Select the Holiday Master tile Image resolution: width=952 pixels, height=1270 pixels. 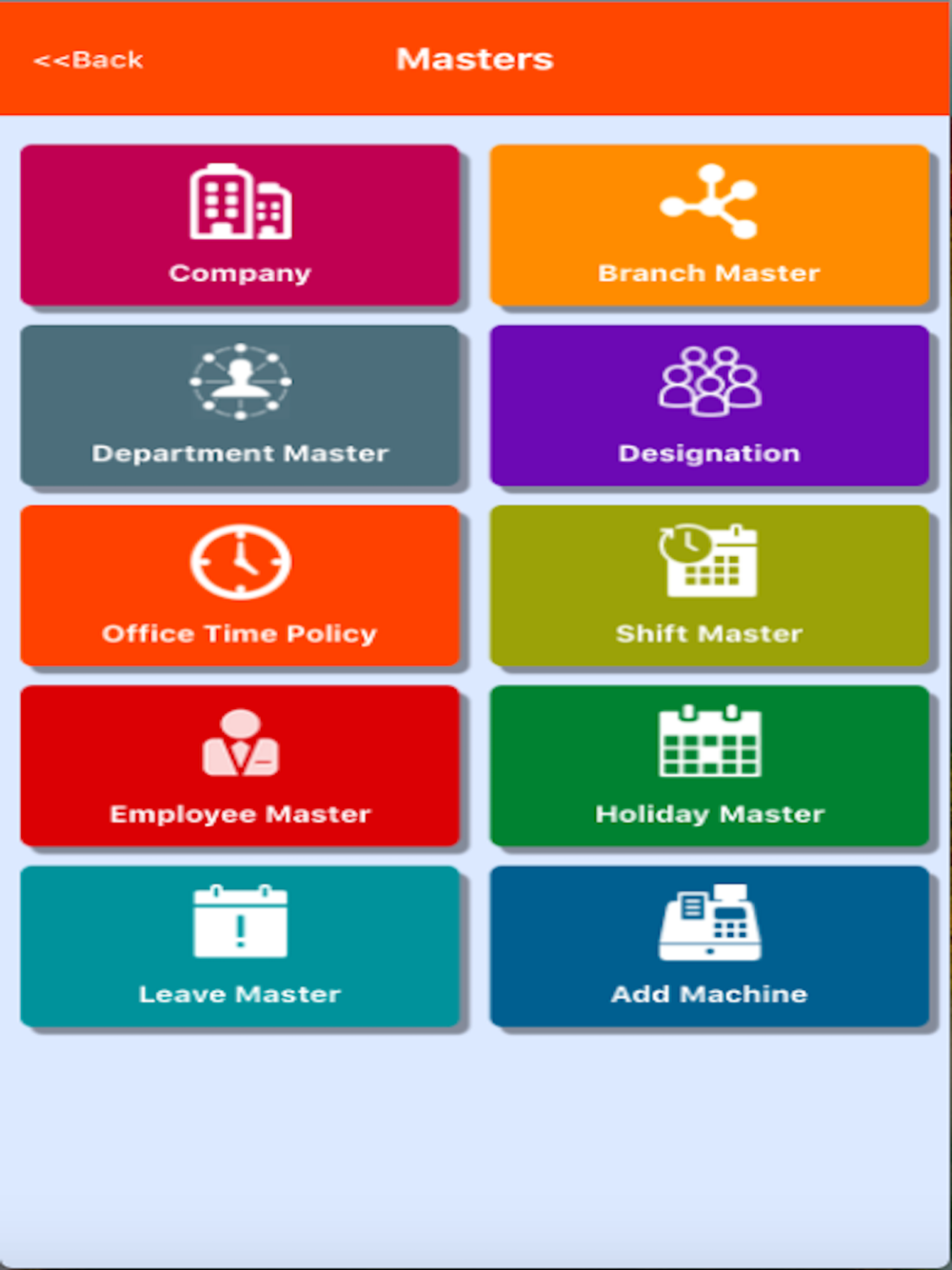709,765
